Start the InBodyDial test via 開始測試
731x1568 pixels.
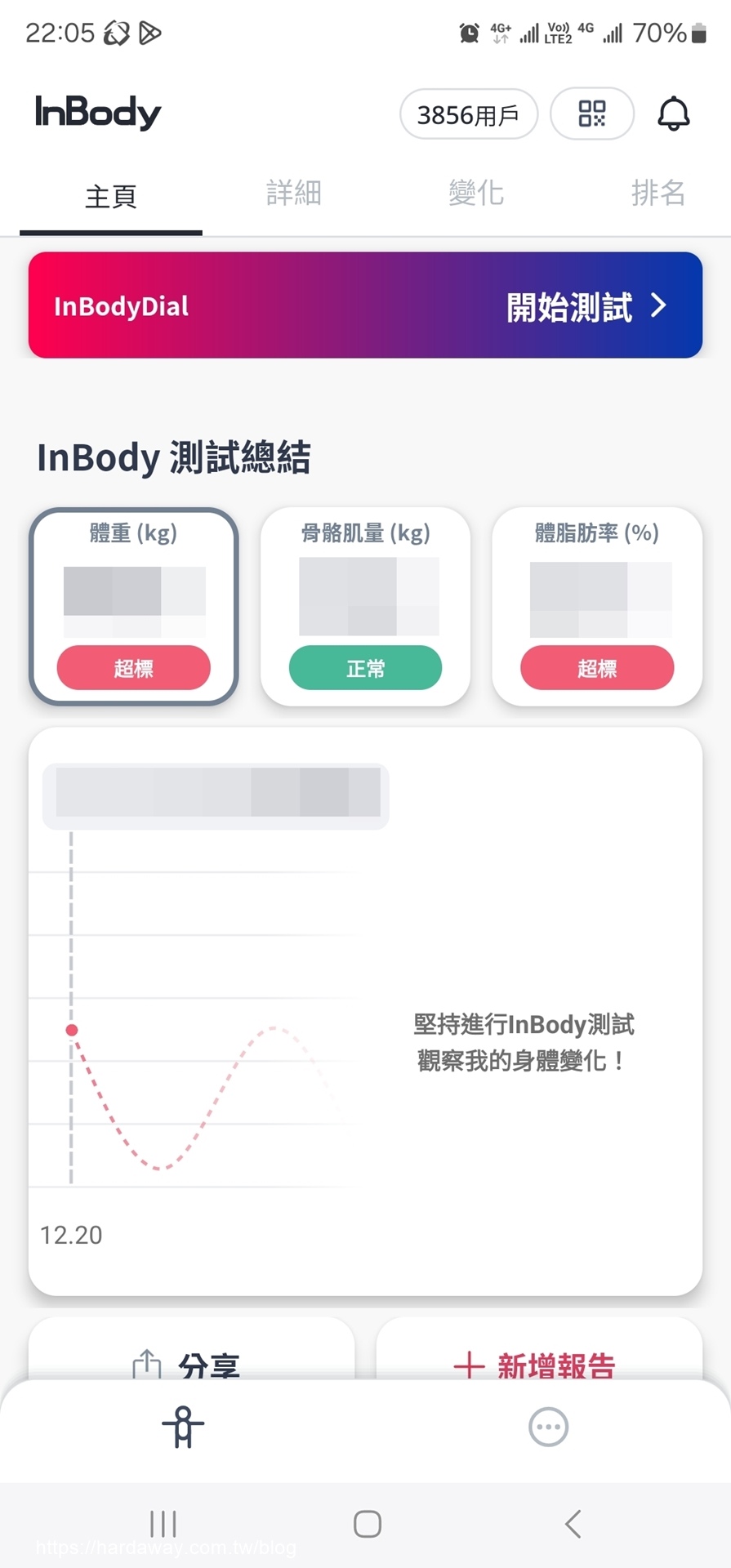[586, 307]
